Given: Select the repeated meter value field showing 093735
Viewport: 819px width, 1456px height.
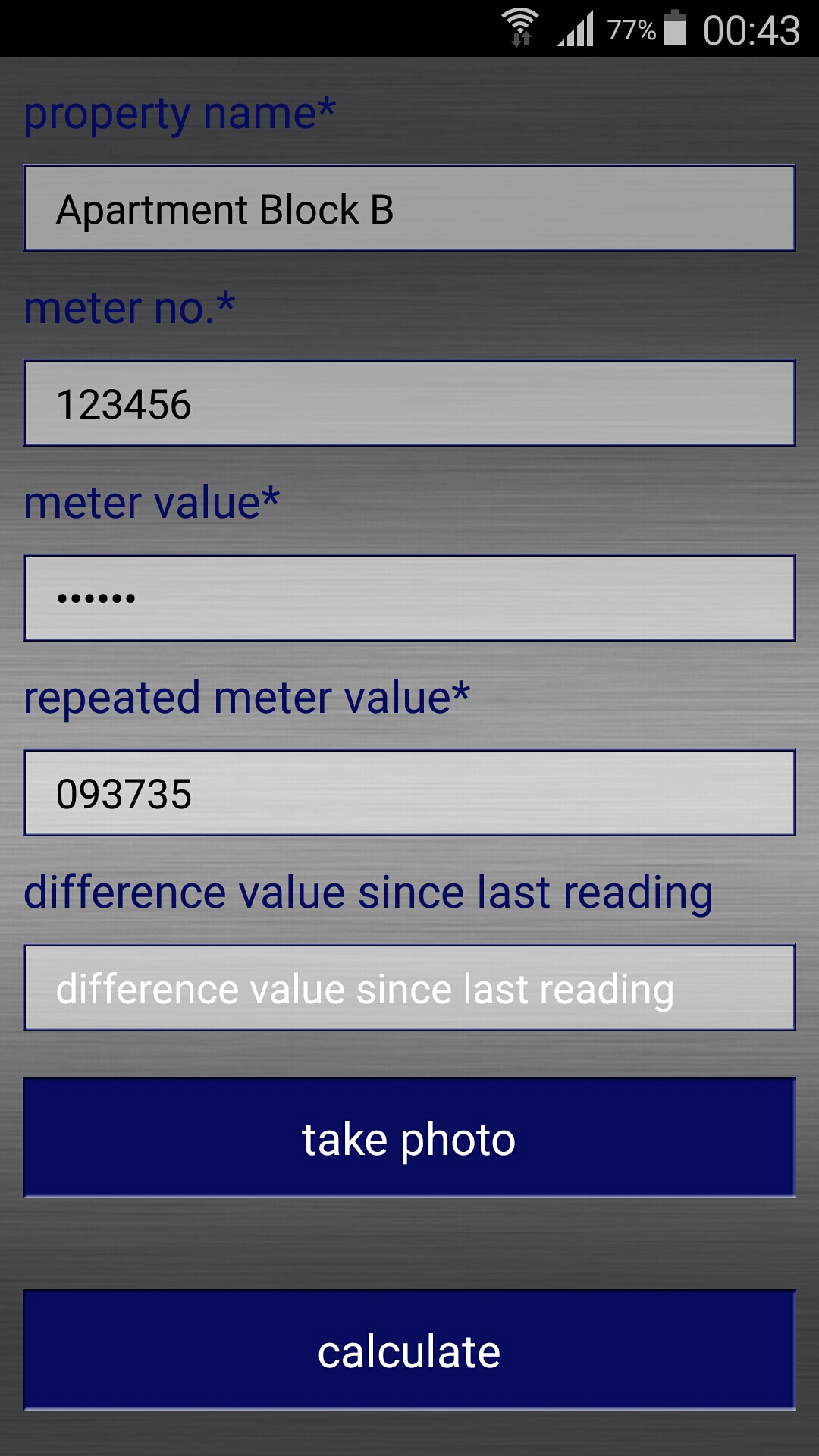Looking at the screenshot, I should 409,792.
